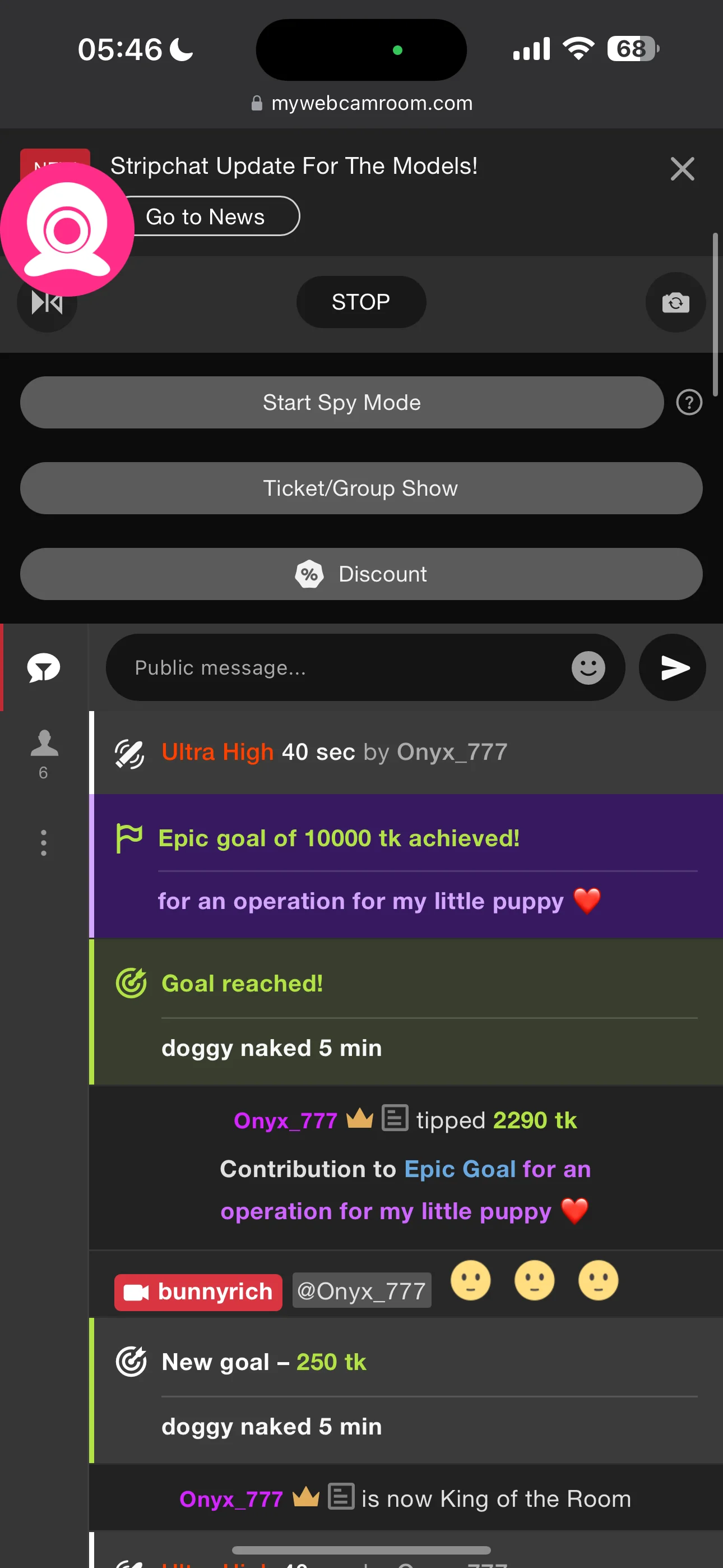View the list of 6 viewers

pos(44,754)
